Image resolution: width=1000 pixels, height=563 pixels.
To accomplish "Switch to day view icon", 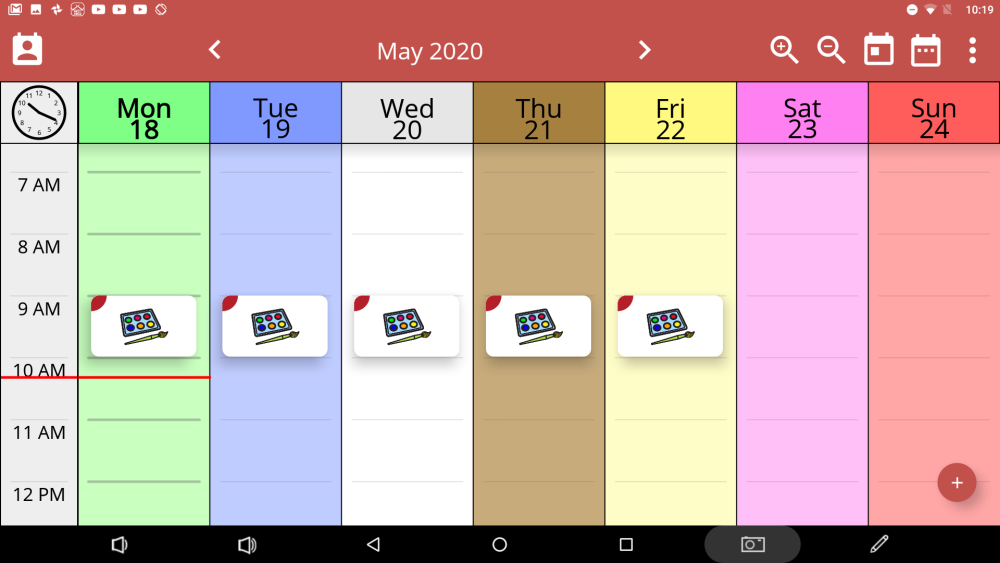I will coord(879,50).
